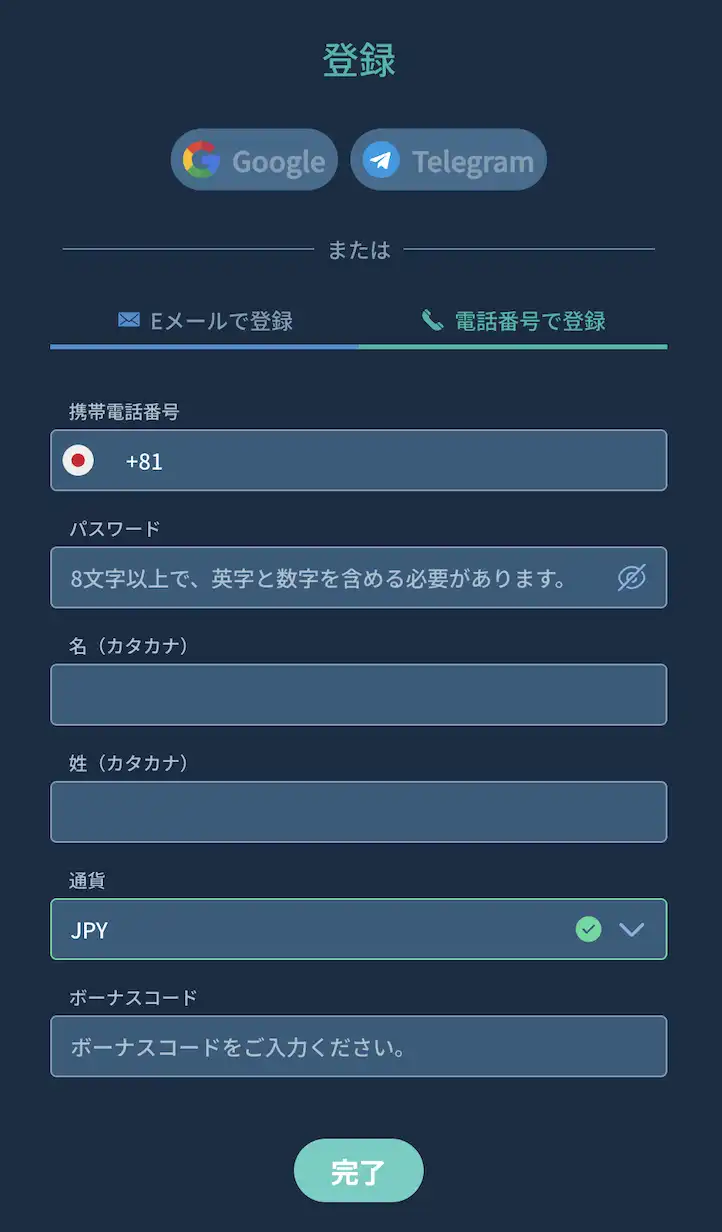Register with the Google button

pos(254,159)
